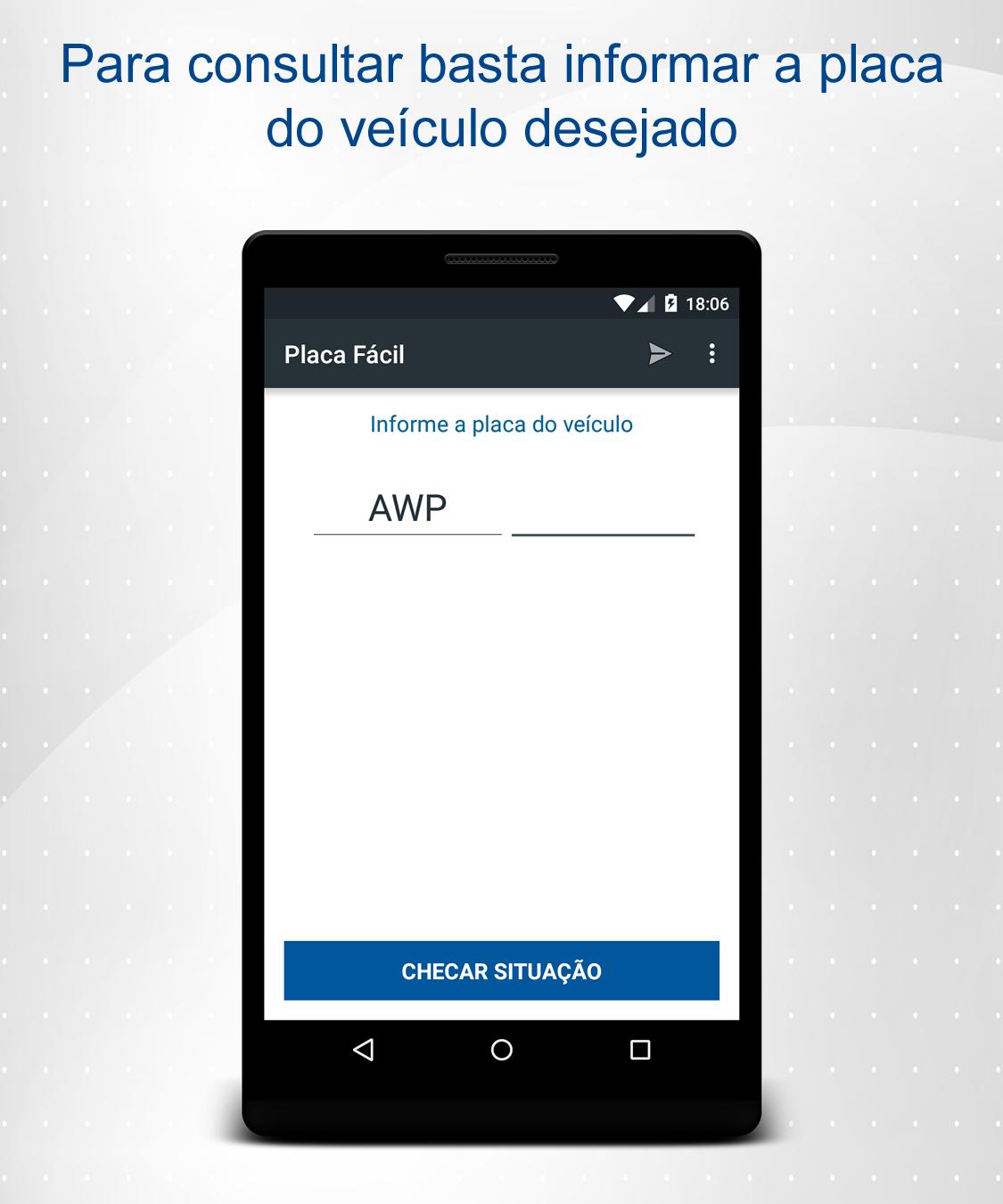This screenshot has height=1204, width=1003.
Task: Click the Informe a placa do veículo label
Action: pyautogui.click(x=501, y=424)
